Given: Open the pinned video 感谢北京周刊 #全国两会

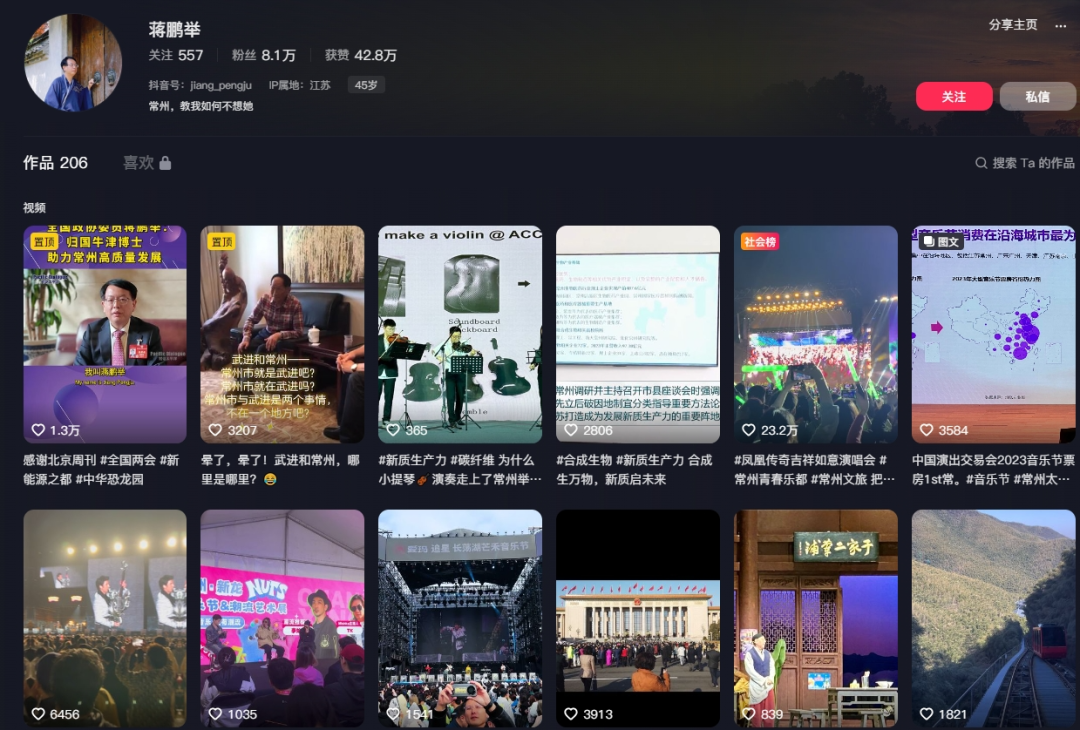Looking at the screenshot, I should point(105,334).
